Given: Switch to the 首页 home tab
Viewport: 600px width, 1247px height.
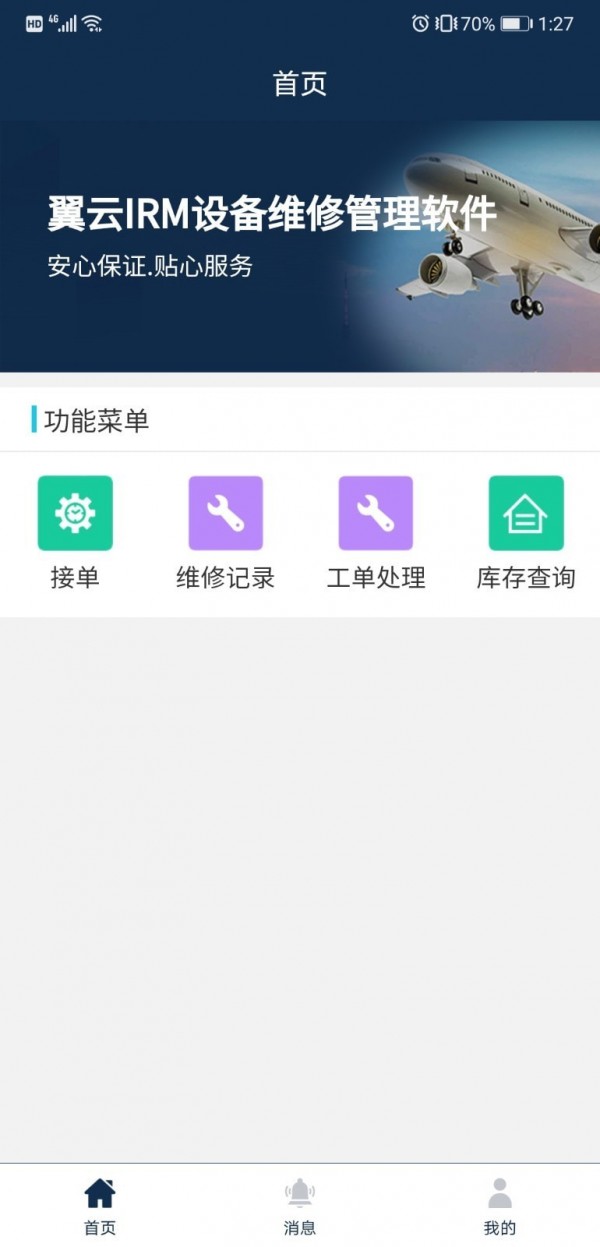Looking at the screenshot, I should (100, 1205).
